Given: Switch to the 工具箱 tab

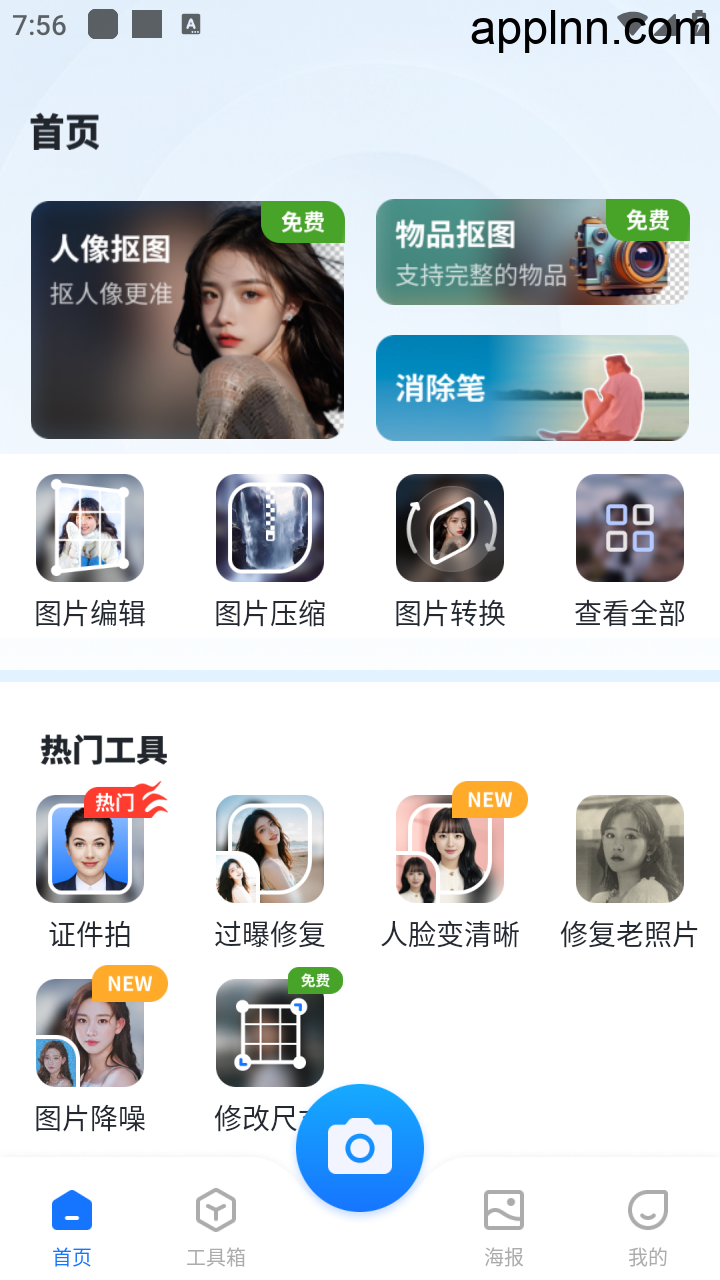Looking at the screenshot, I should coord(216,1228).
